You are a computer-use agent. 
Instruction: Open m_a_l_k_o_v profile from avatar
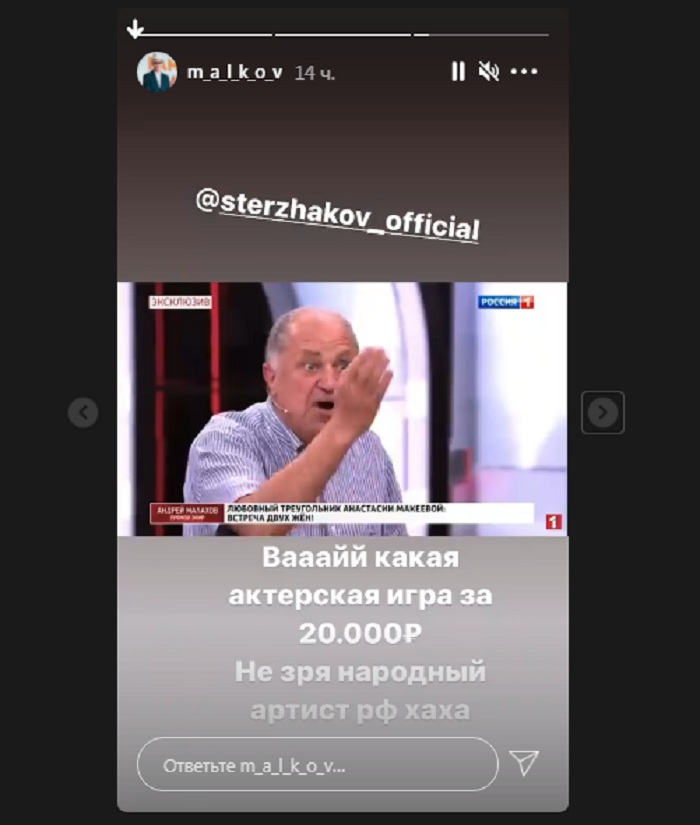(x=157, y=72)
